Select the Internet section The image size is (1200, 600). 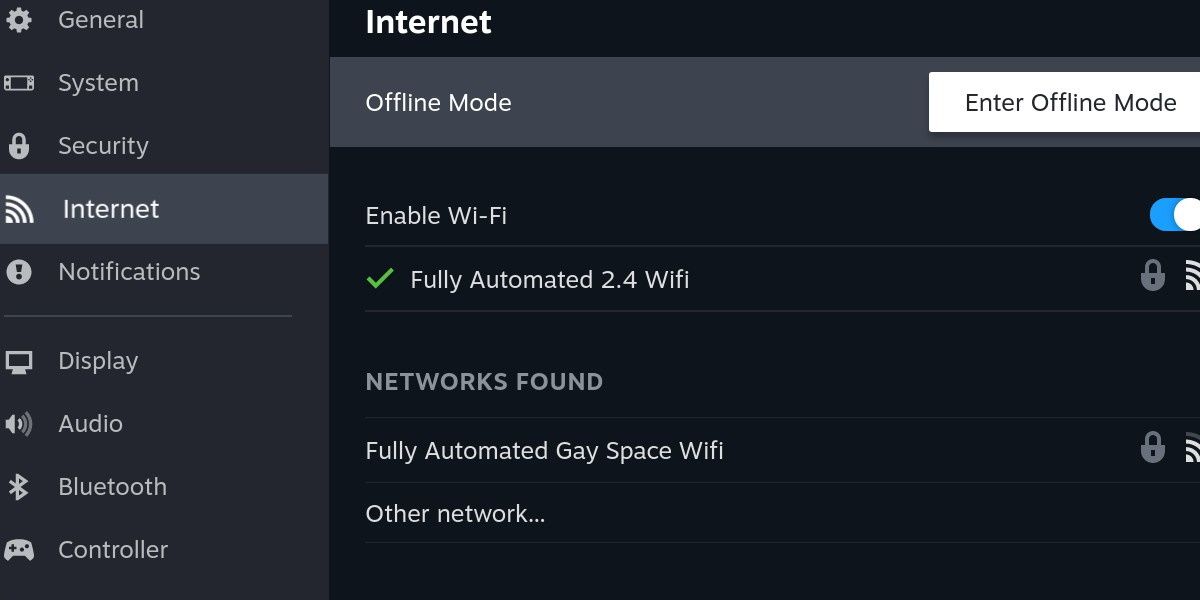coord(111,209)
